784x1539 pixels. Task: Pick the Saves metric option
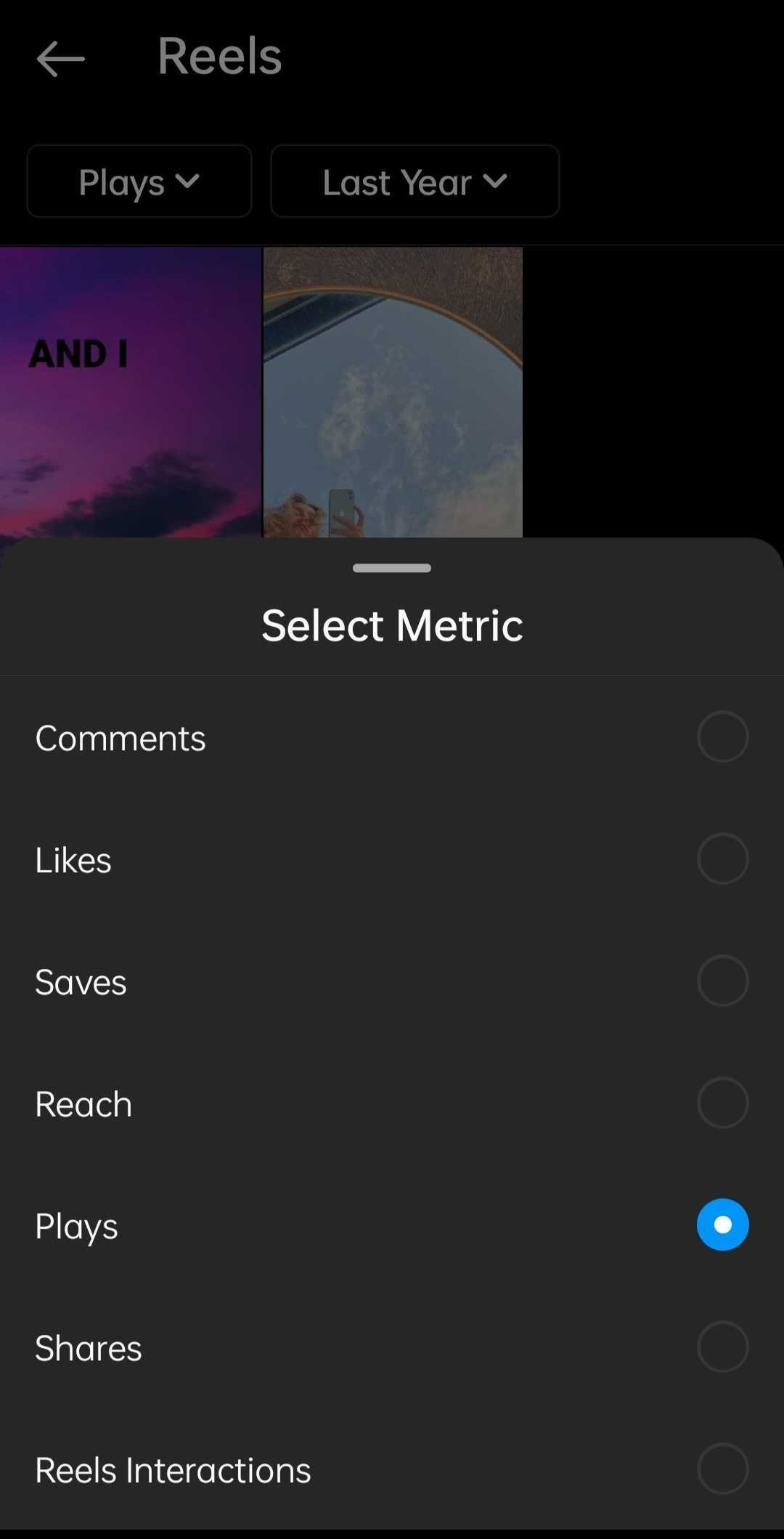[722, 981]
